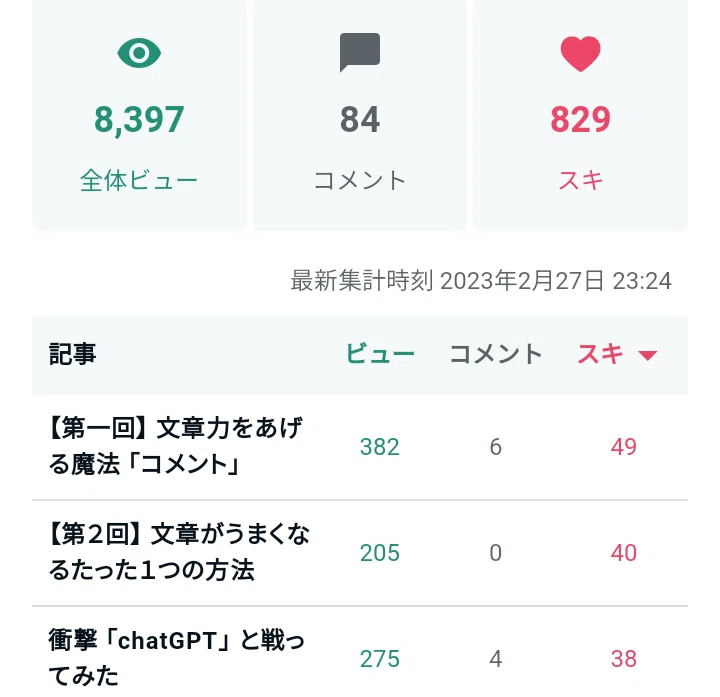Open article 【第2回】文章がうまくなるたった1つの方法
The image size is (720, 697).
click(x=179, y=552)
